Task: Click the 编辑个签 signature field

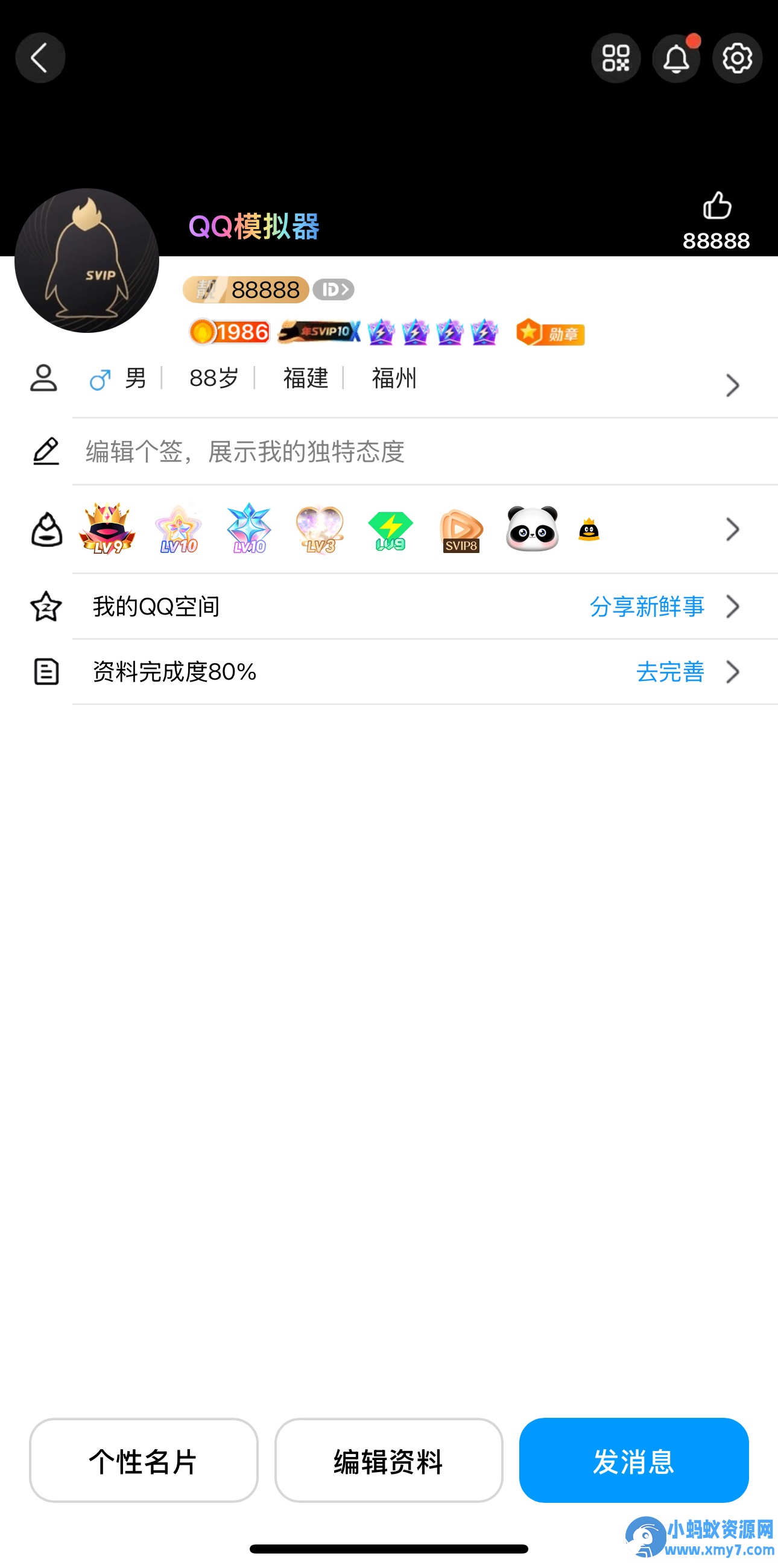Action: click(x=244, y=453)
